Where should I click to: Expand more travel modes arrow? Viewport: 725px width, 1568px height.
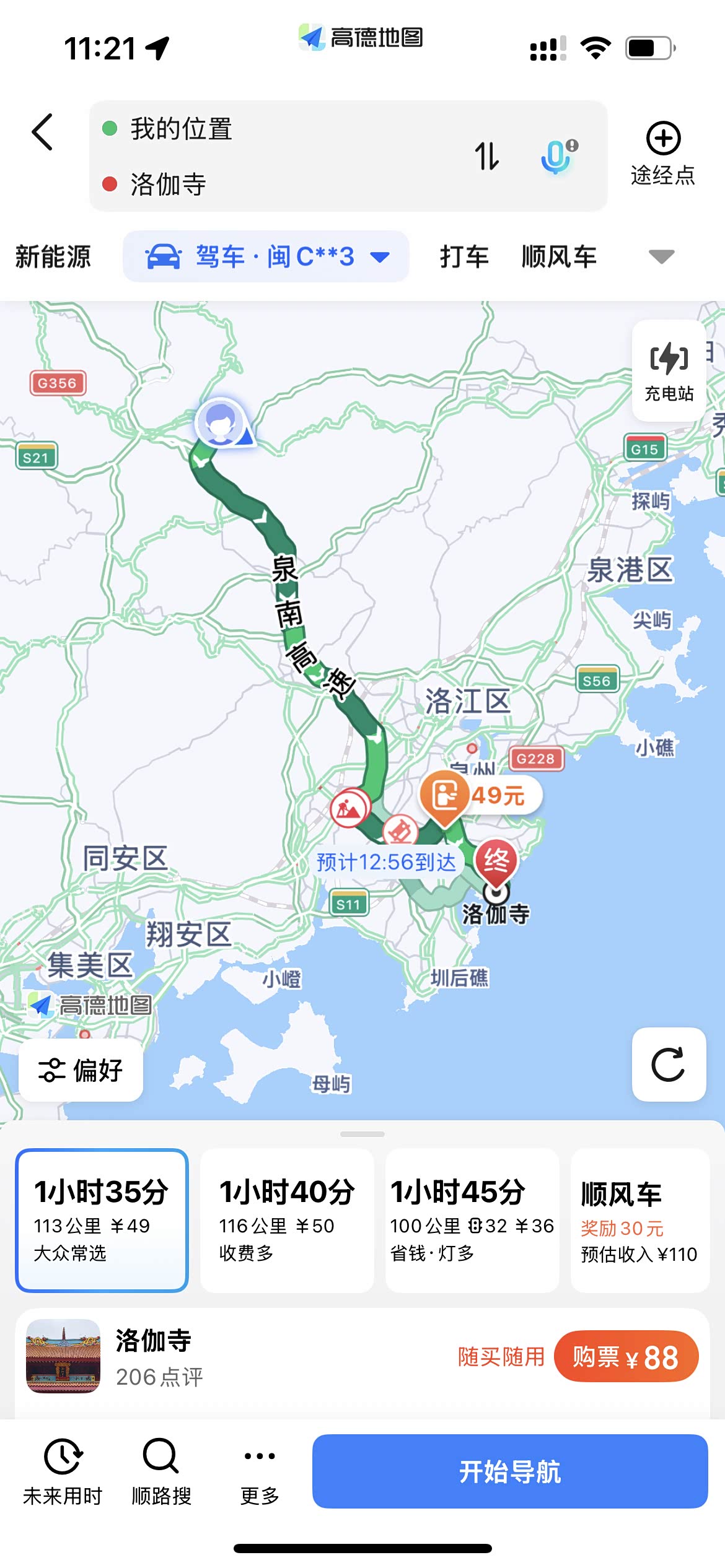661,256
